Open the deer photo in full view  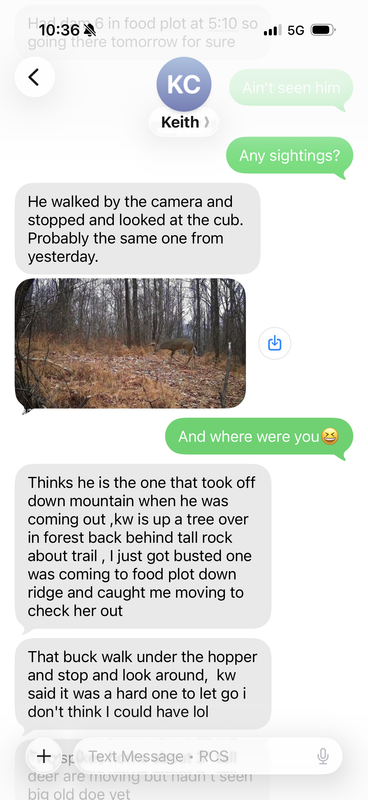tap(130, 343)
